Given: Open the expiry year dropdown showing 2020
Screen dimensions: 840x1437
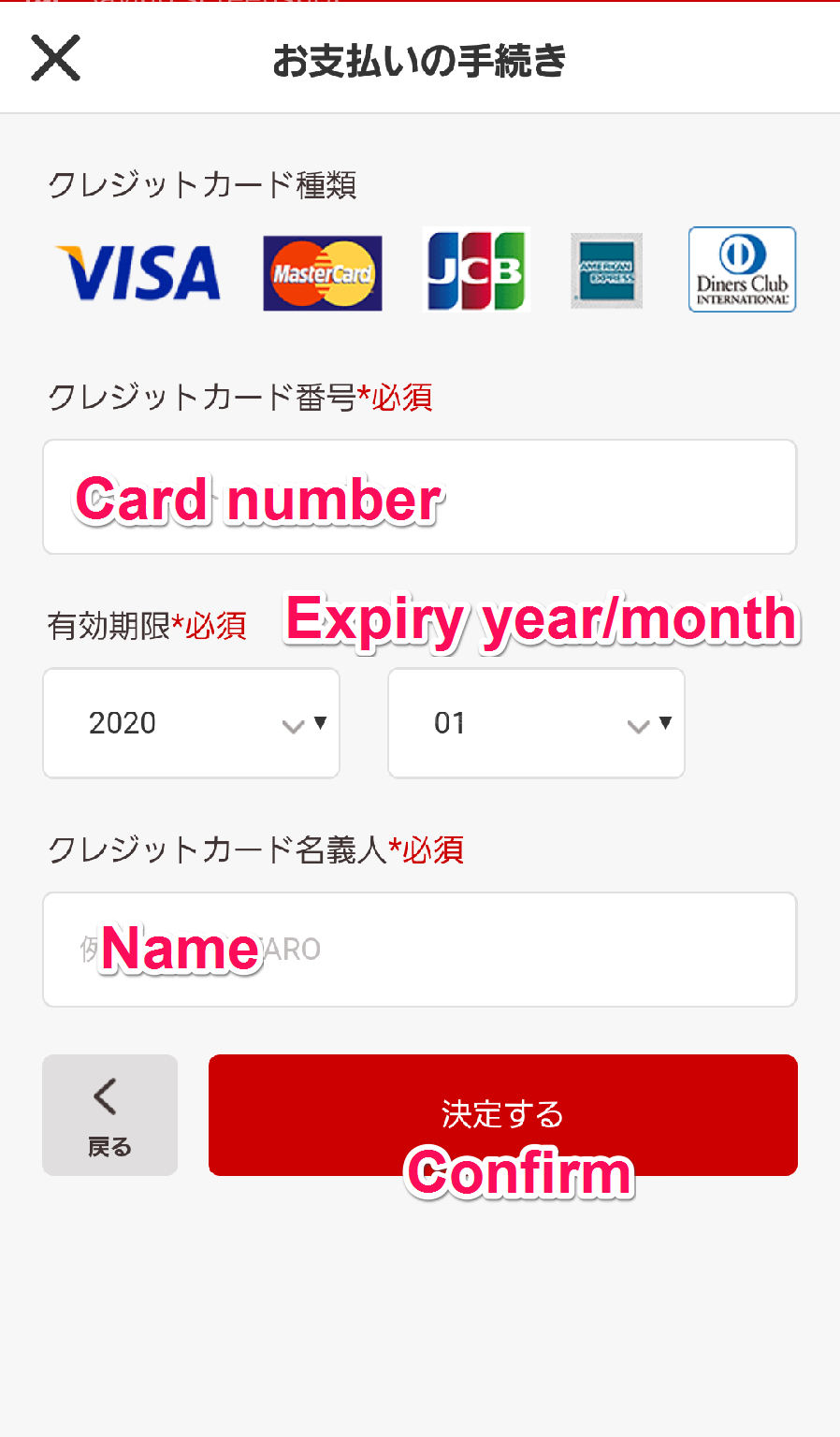Looking at the screenshot, I should click(x=191, y=723).
